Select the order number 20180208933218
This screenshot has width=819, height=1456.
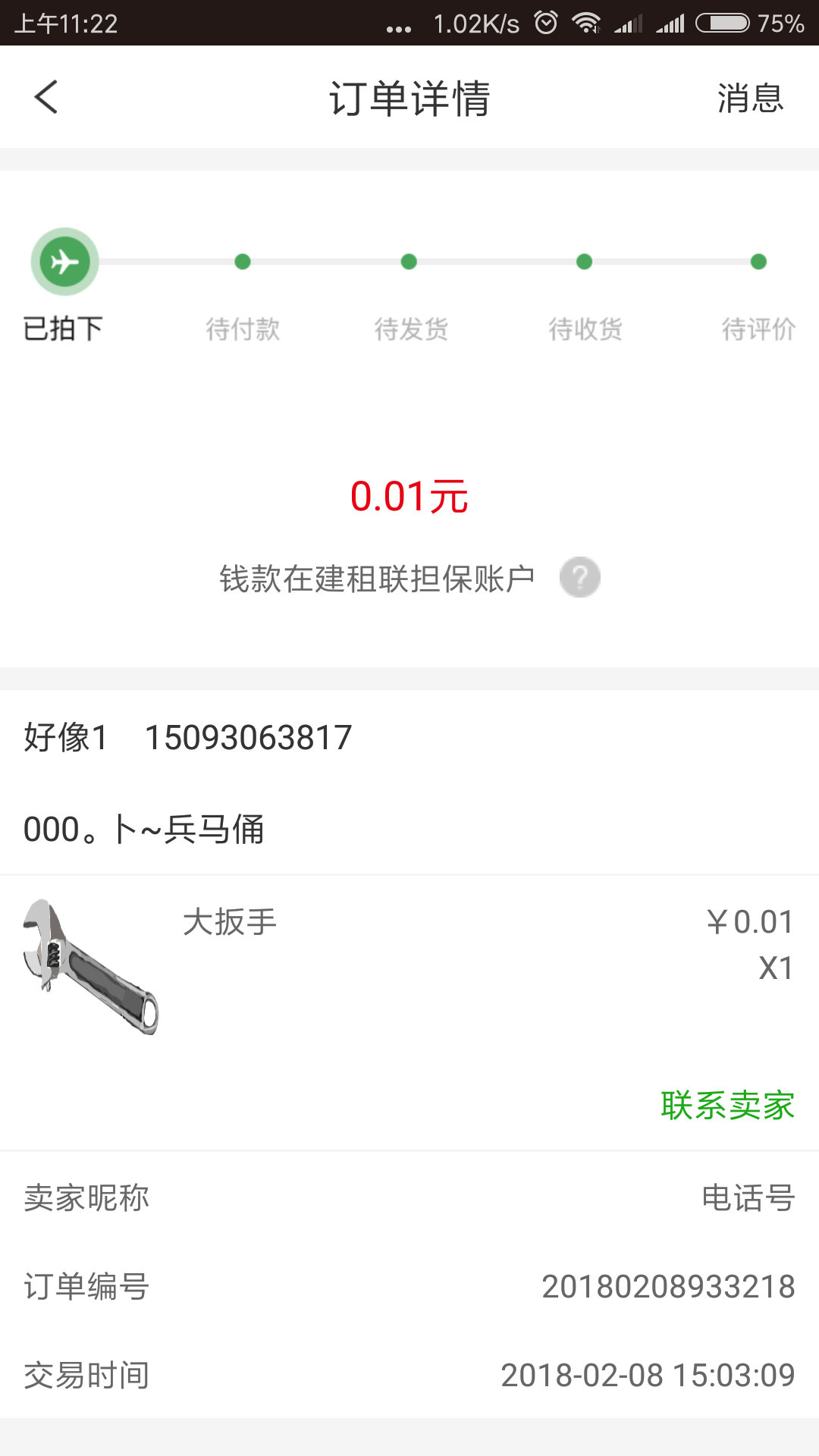(667, 1286)
